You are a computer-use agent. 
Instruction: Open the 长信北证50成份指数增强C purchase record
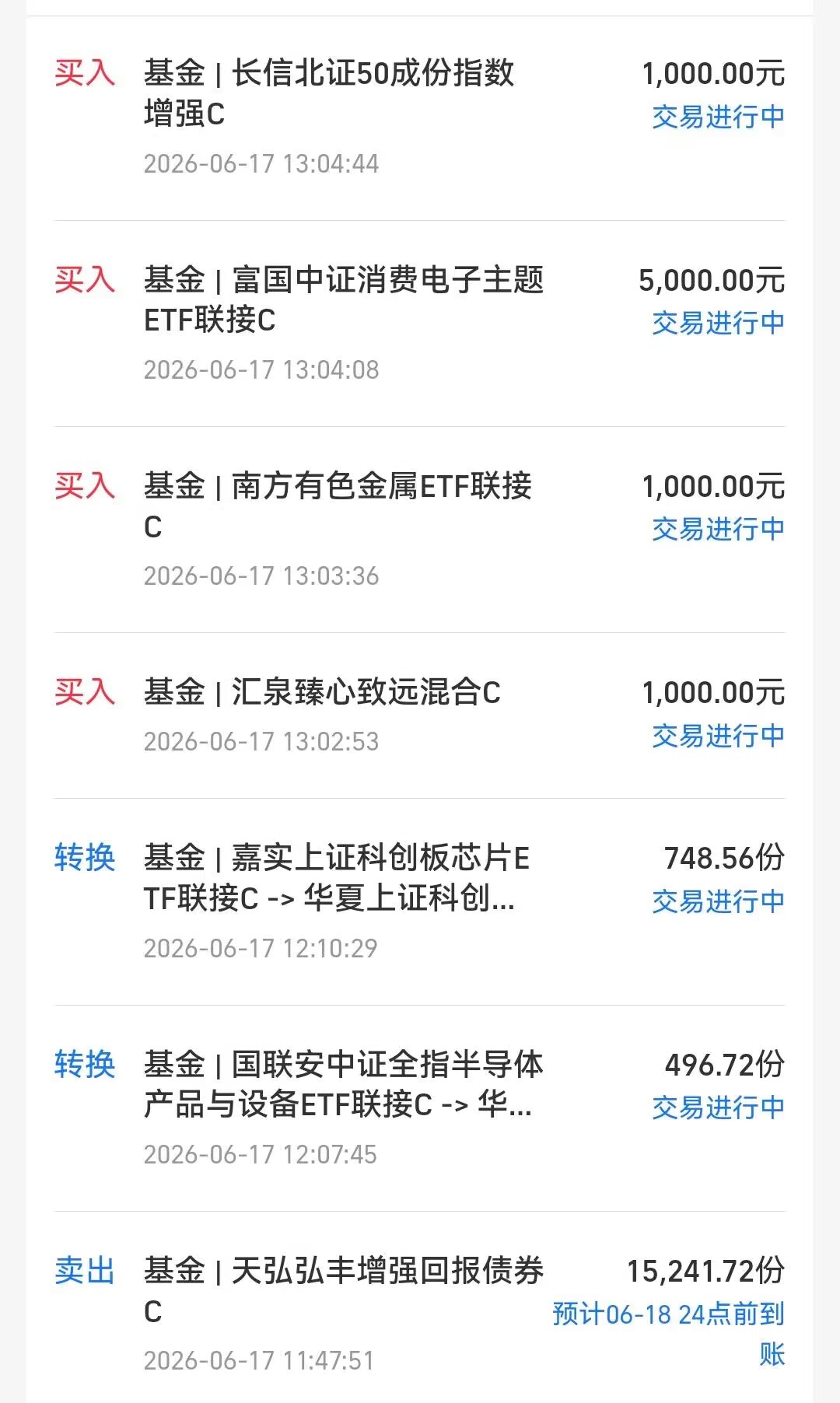420,117
